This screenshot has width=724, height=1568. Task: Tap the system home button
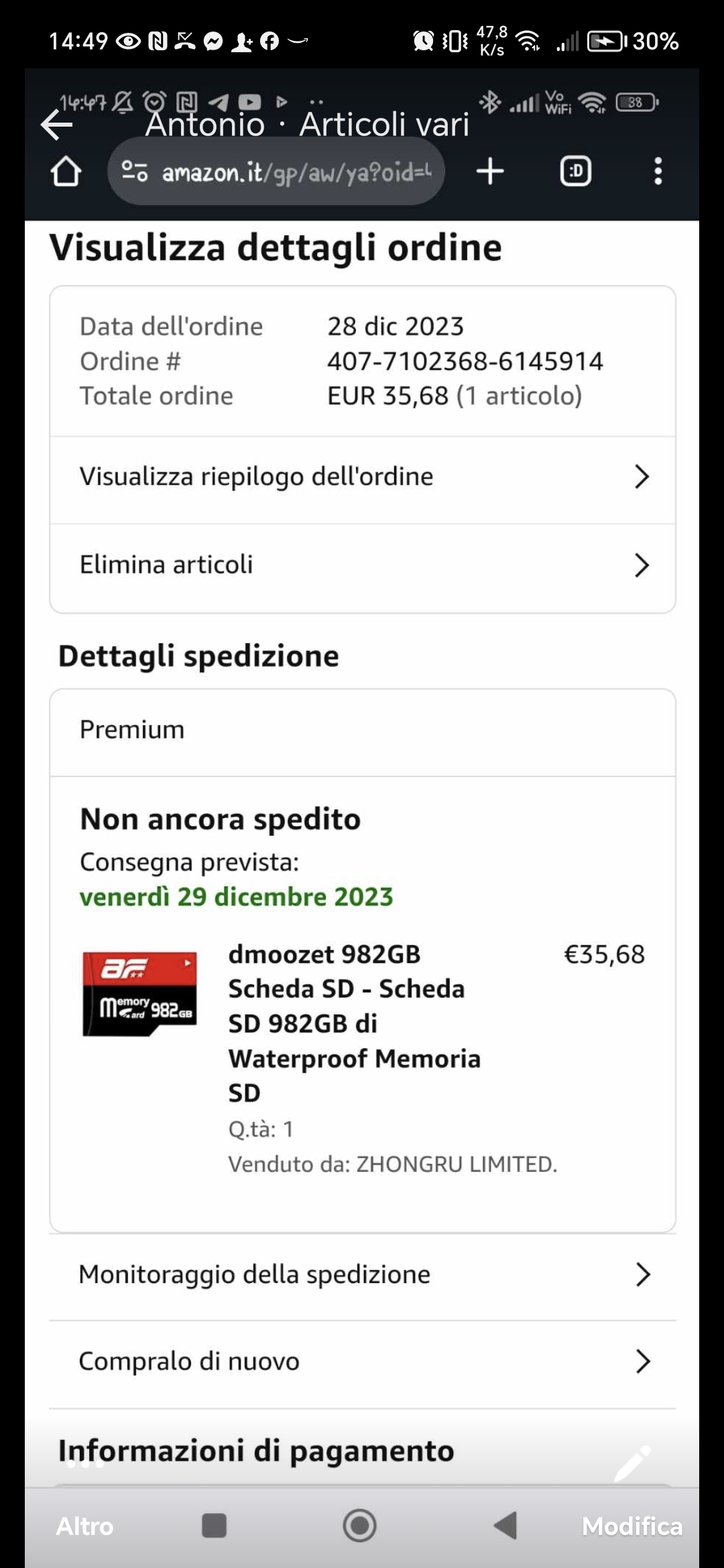(x=359, y=1526)
